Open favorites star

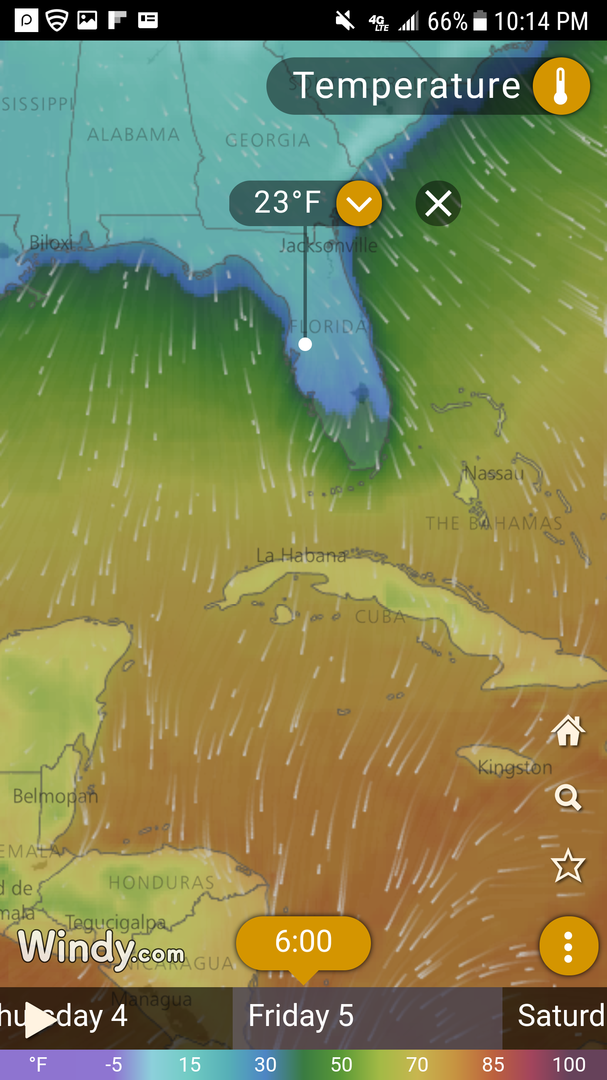coord(568,866)
